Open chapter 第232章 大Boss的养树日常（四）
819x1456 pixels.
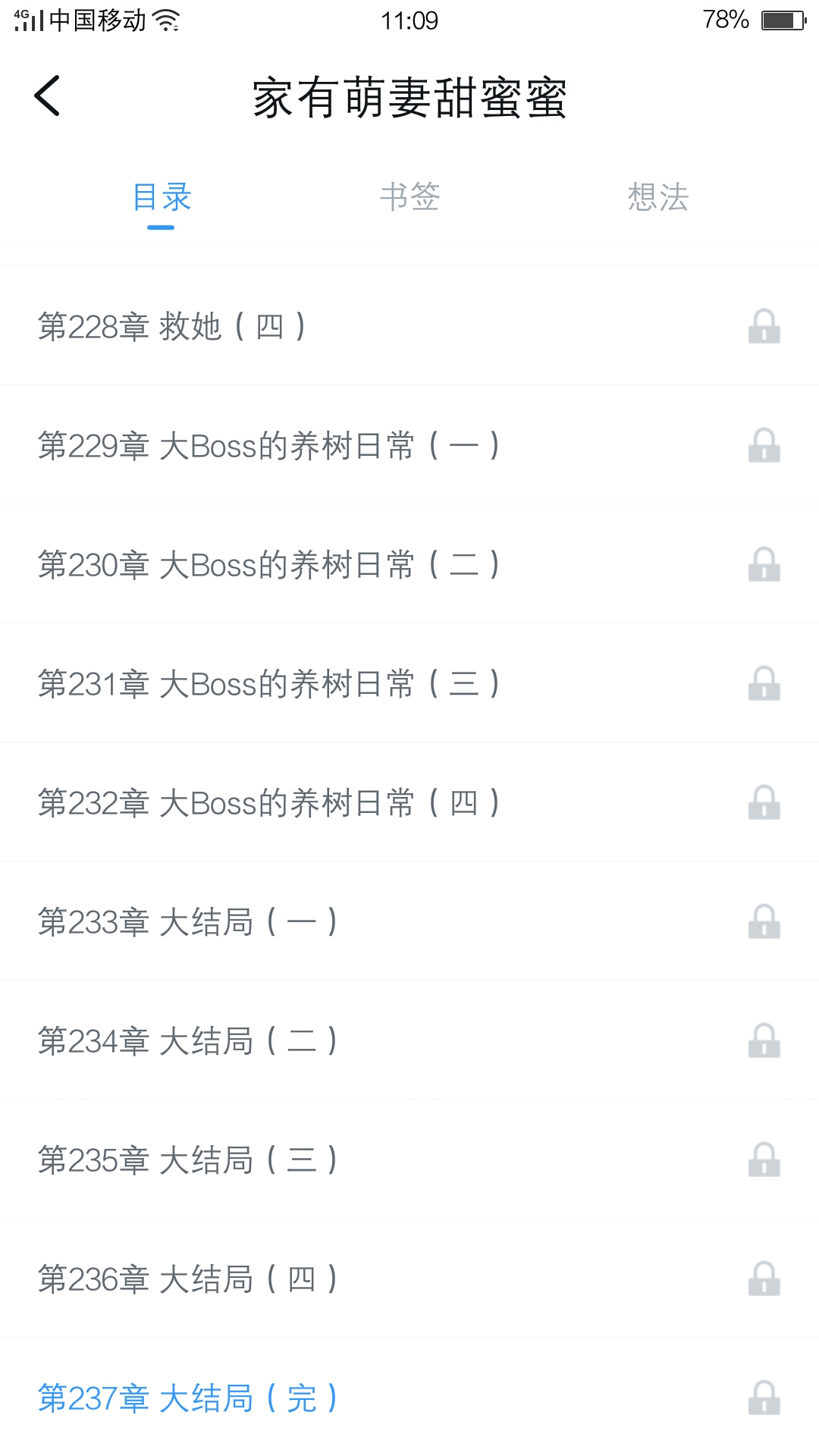409,802
